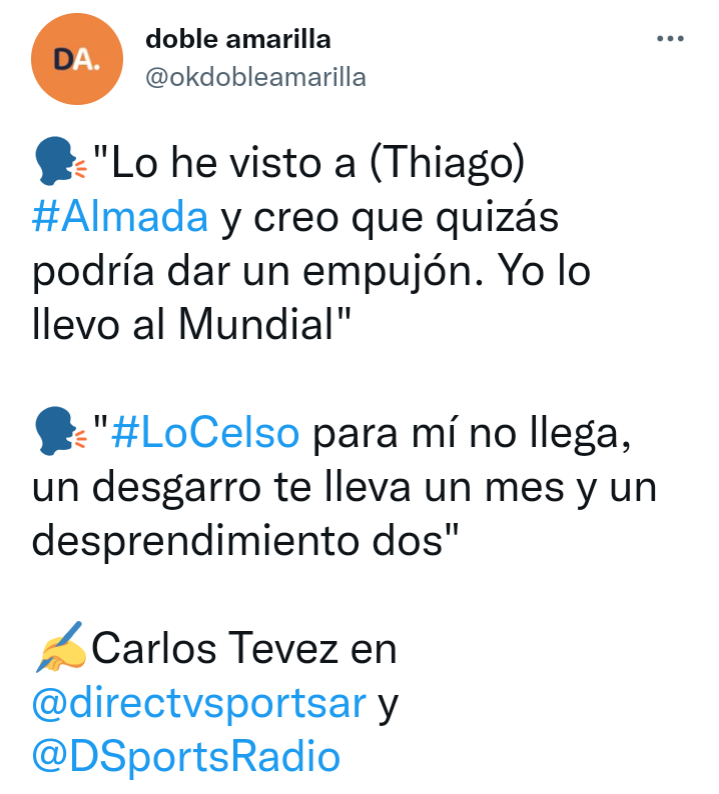Open the tweet's three-dot overflow menu

pos(669,40)
